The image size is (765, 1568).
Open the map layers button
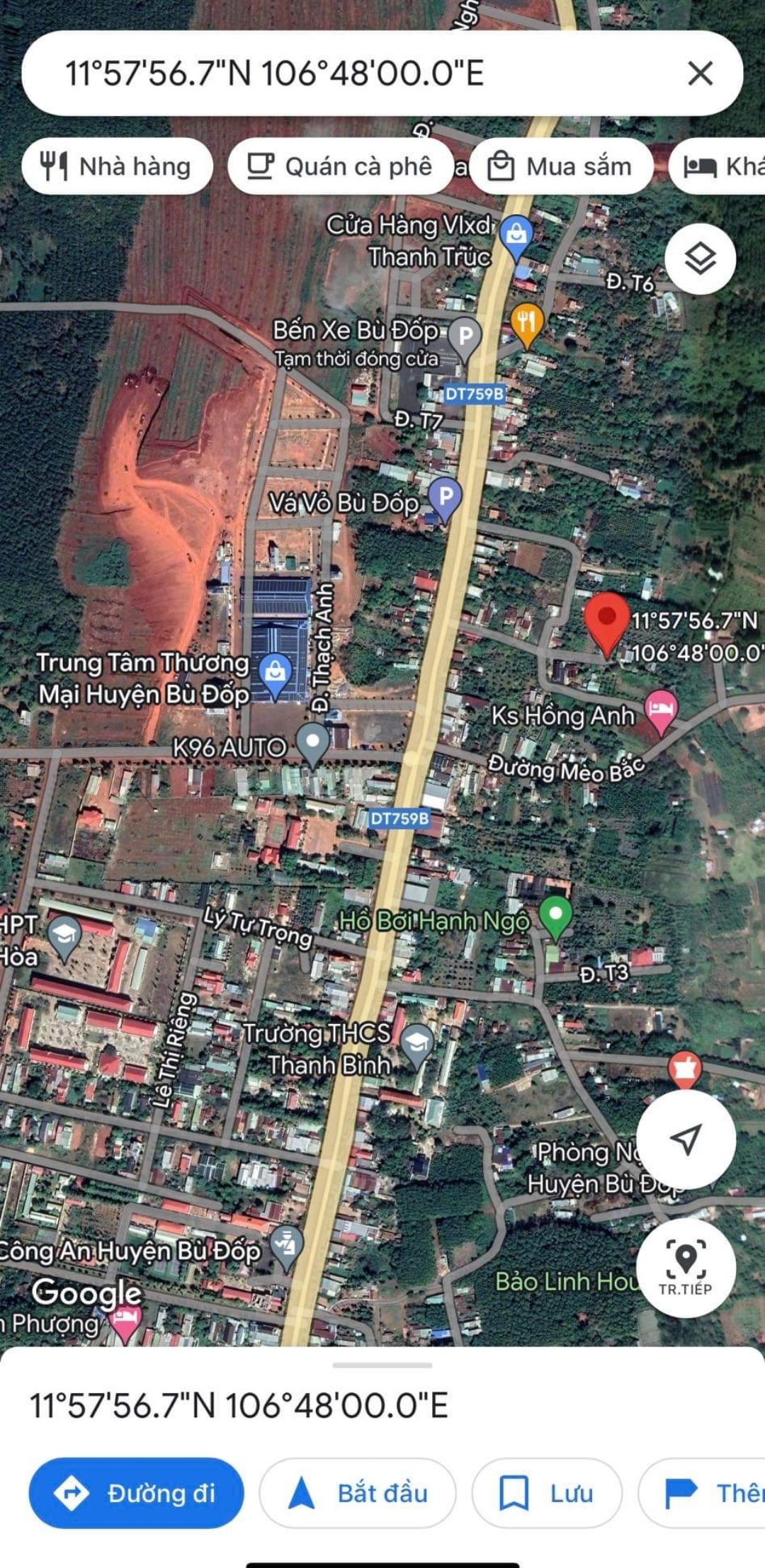coord(700,259)
